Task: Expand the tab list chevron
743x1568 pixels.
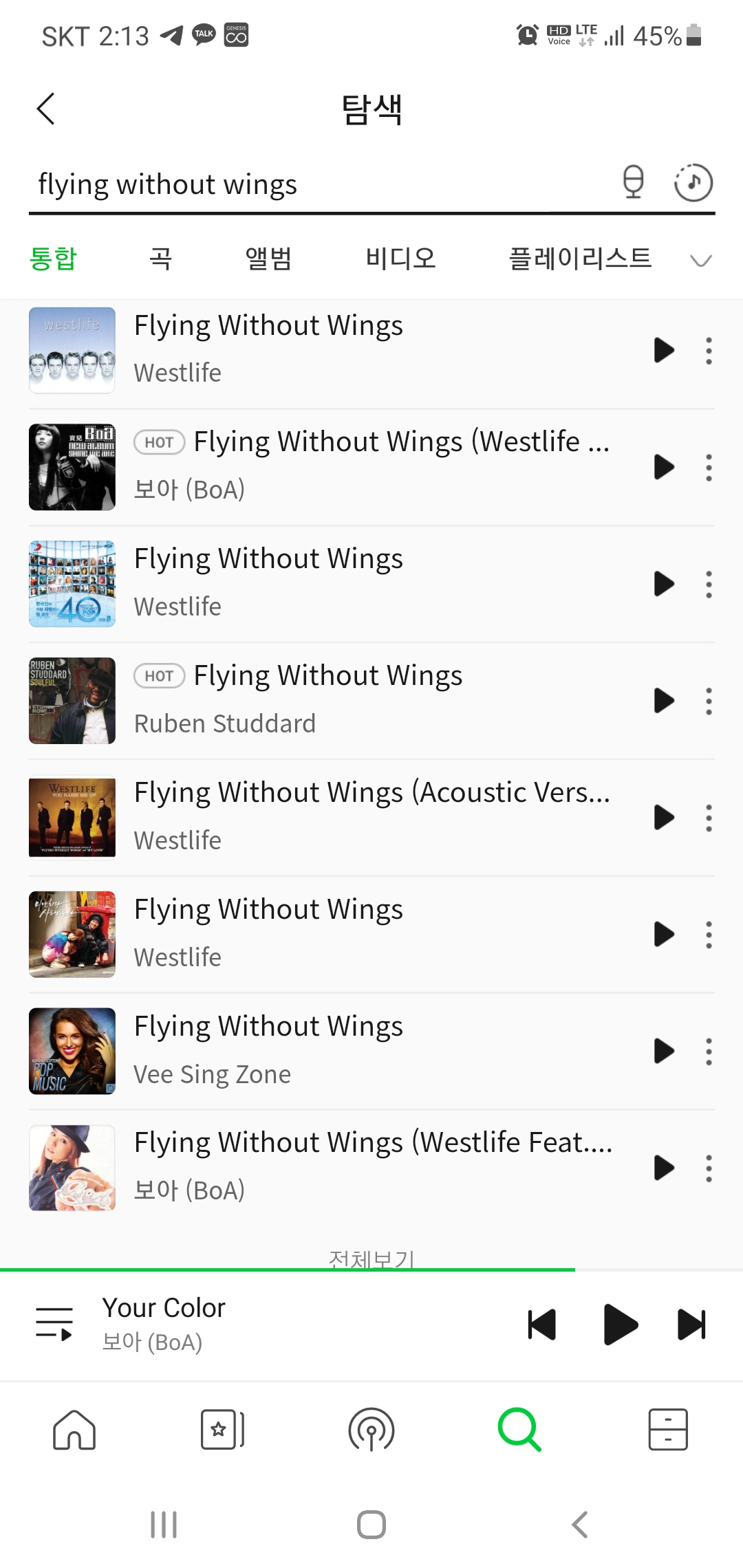Action: [700, 260]
